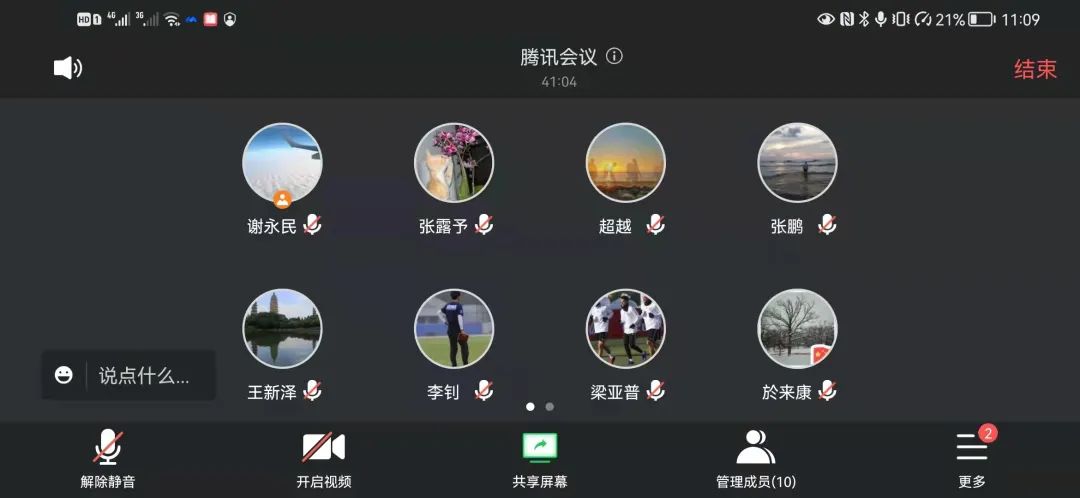Select participant 李钊's avatar
This screenshot has height=498, width=1080.
454,329
